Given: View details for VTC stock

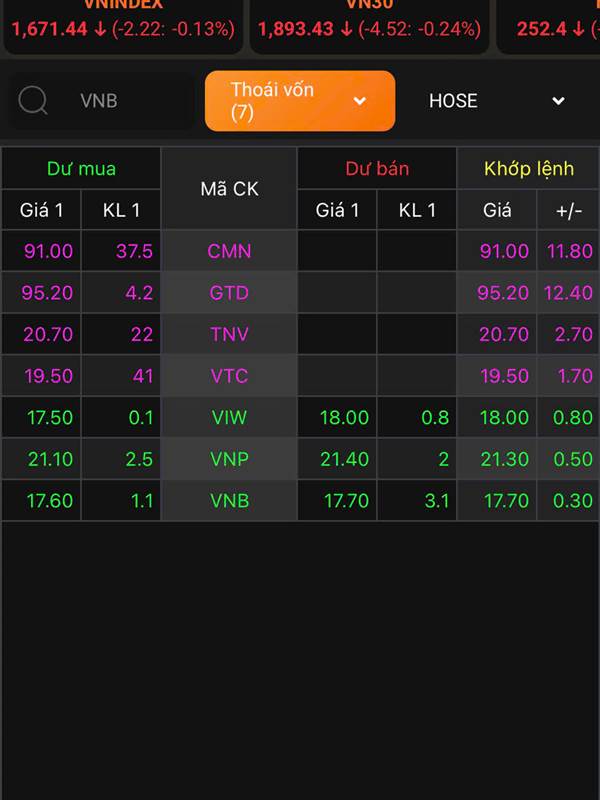Looking at the screenshot, I should (229, 376).
